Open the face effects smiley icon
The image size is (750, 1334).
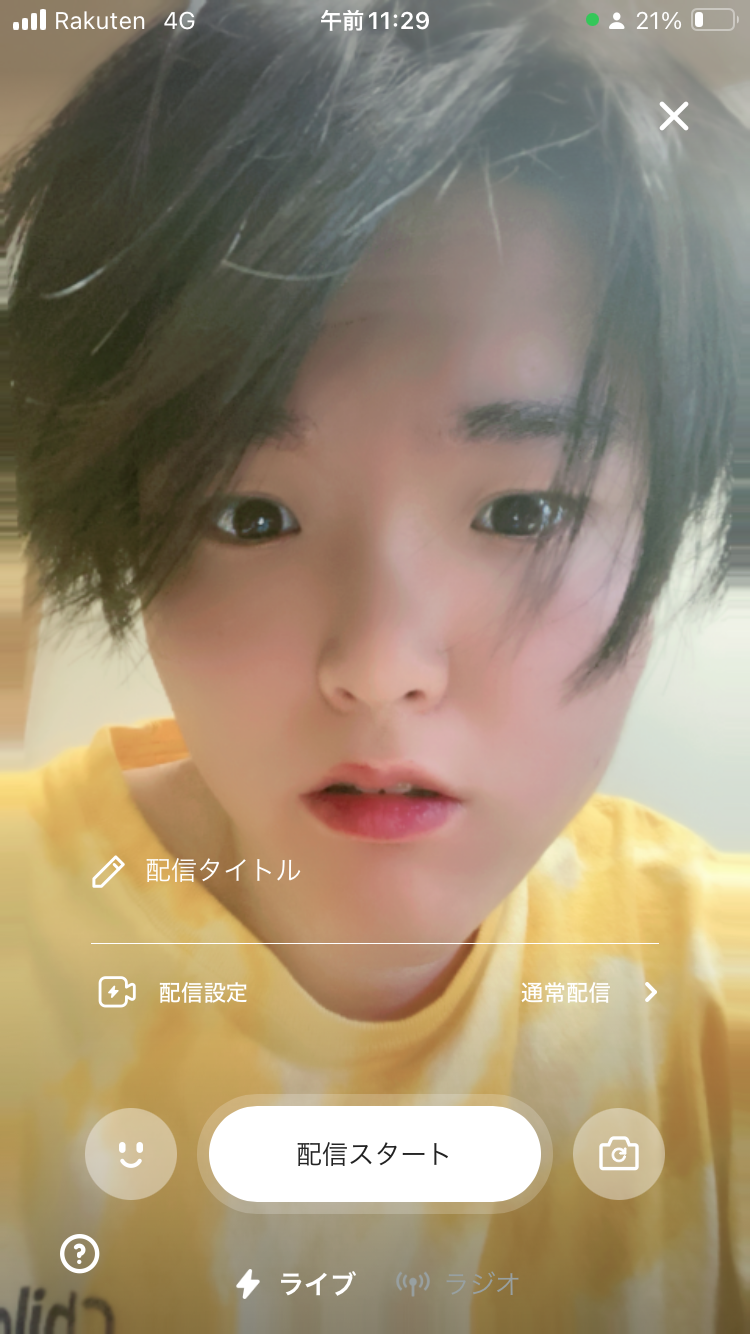(x=131, y=1154)
